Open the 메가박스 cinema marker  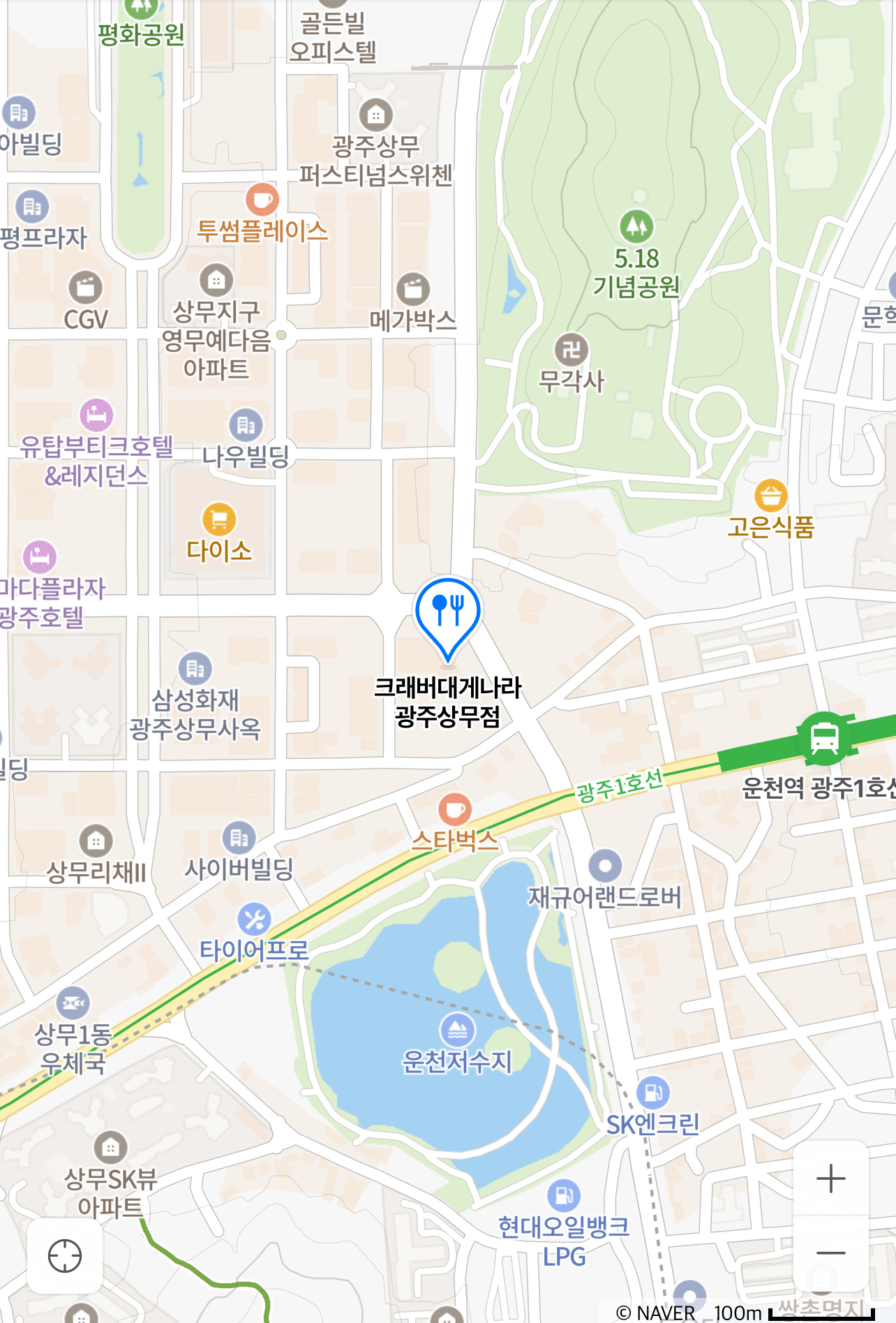tap(413, 290)
